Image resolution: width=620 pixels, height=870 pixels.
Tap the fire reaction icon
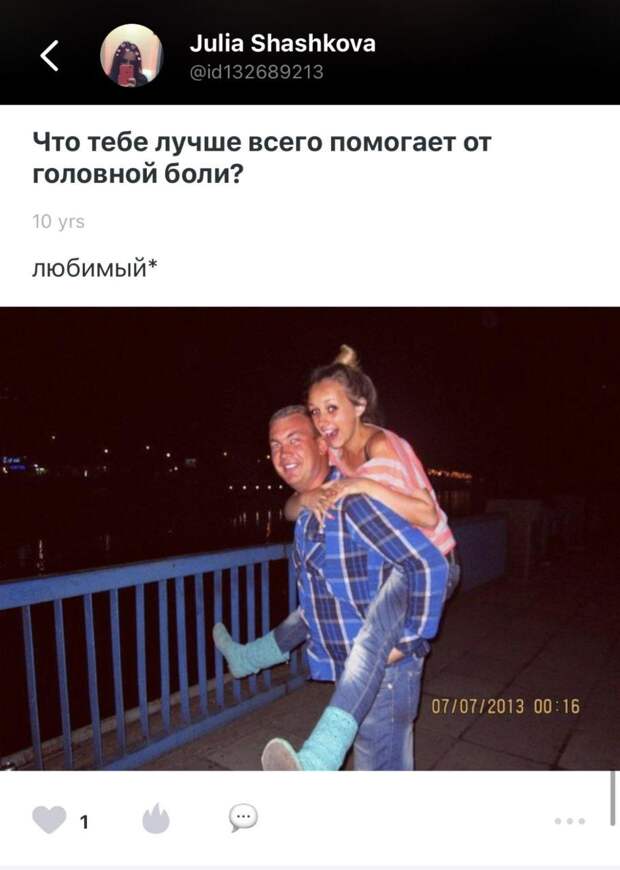(156, 819)
